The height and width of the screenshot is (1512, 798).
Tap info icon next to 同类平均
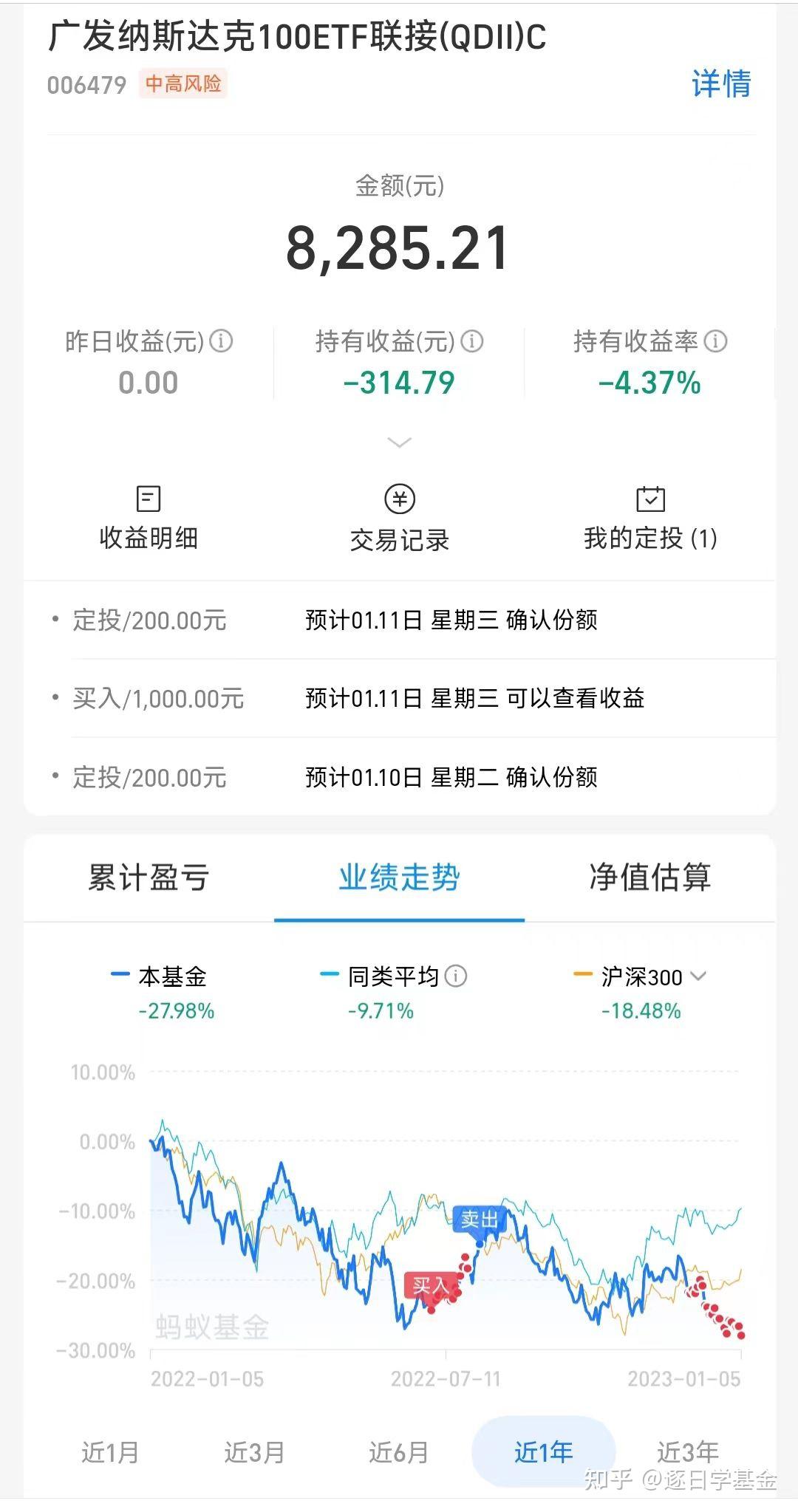pos(456,976)
